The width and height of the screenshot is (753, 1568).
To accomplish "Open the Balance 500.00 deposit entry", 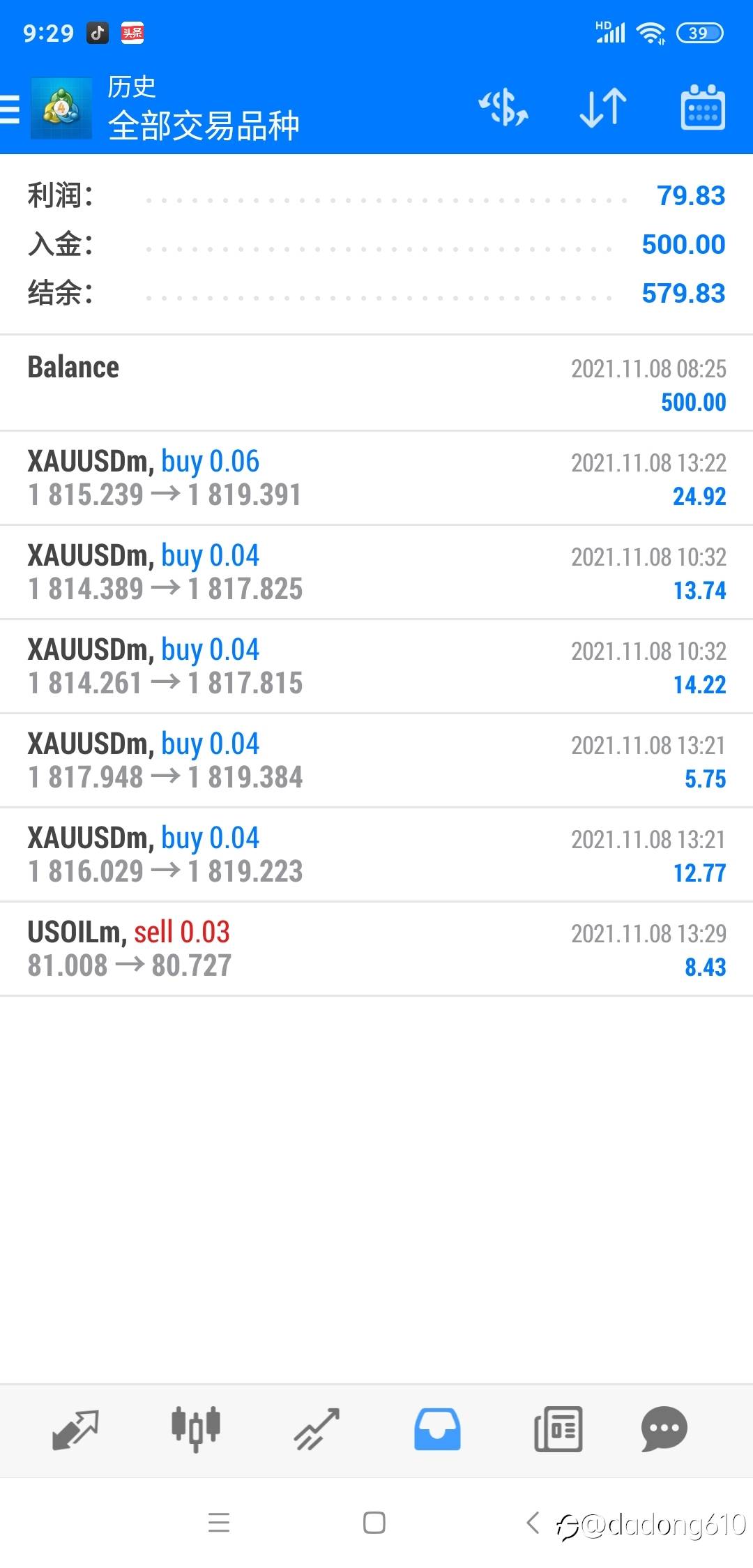I will 376,384.
